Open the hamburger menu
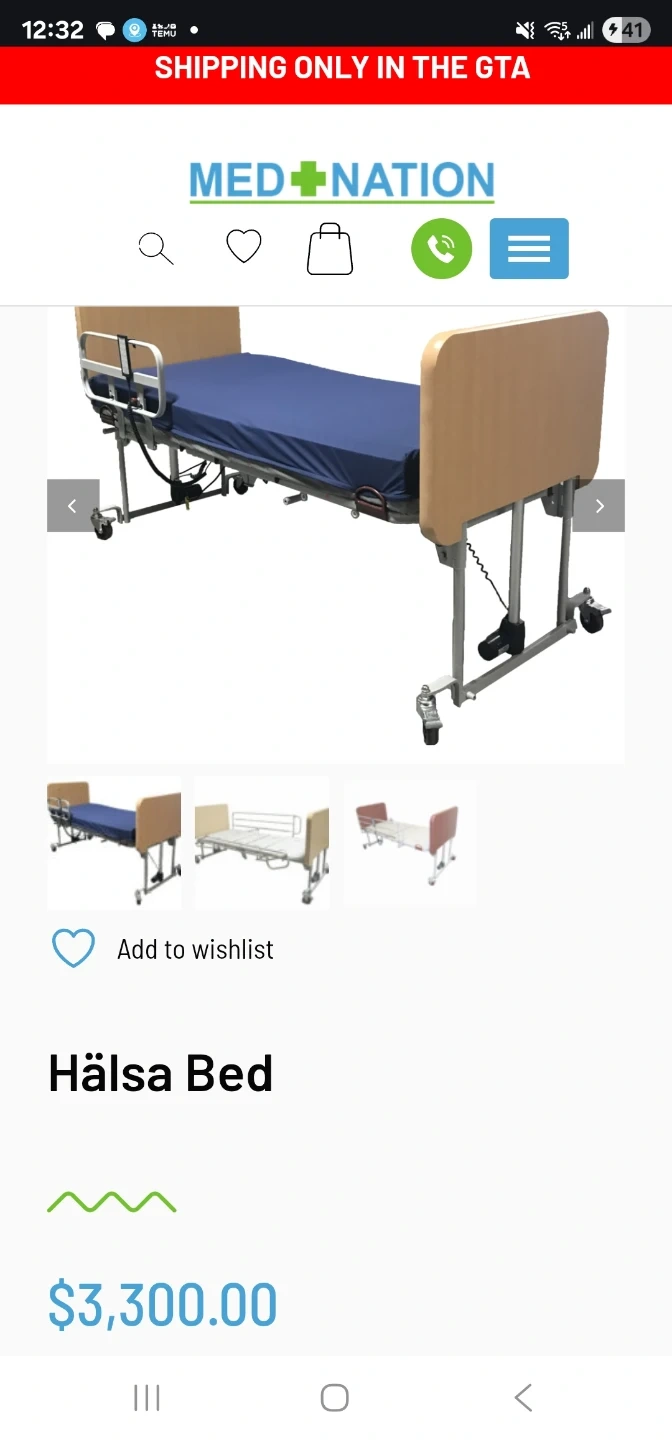The height and width of the screenshot is (1440, 672). (x=529, y=248)
